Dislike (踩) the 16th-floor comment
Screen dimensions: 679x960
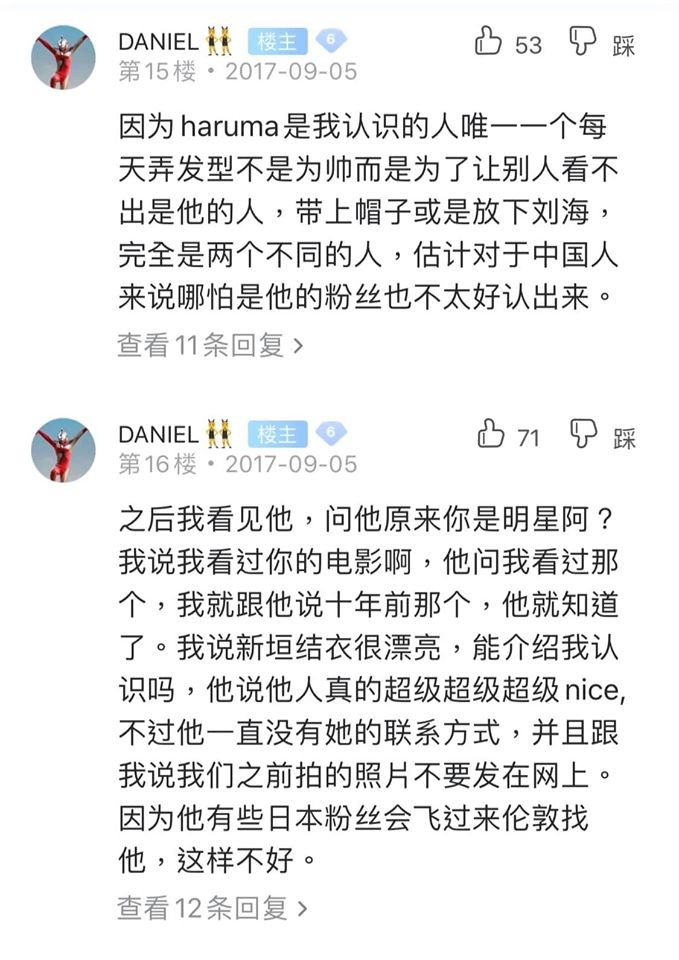[584, 435]
